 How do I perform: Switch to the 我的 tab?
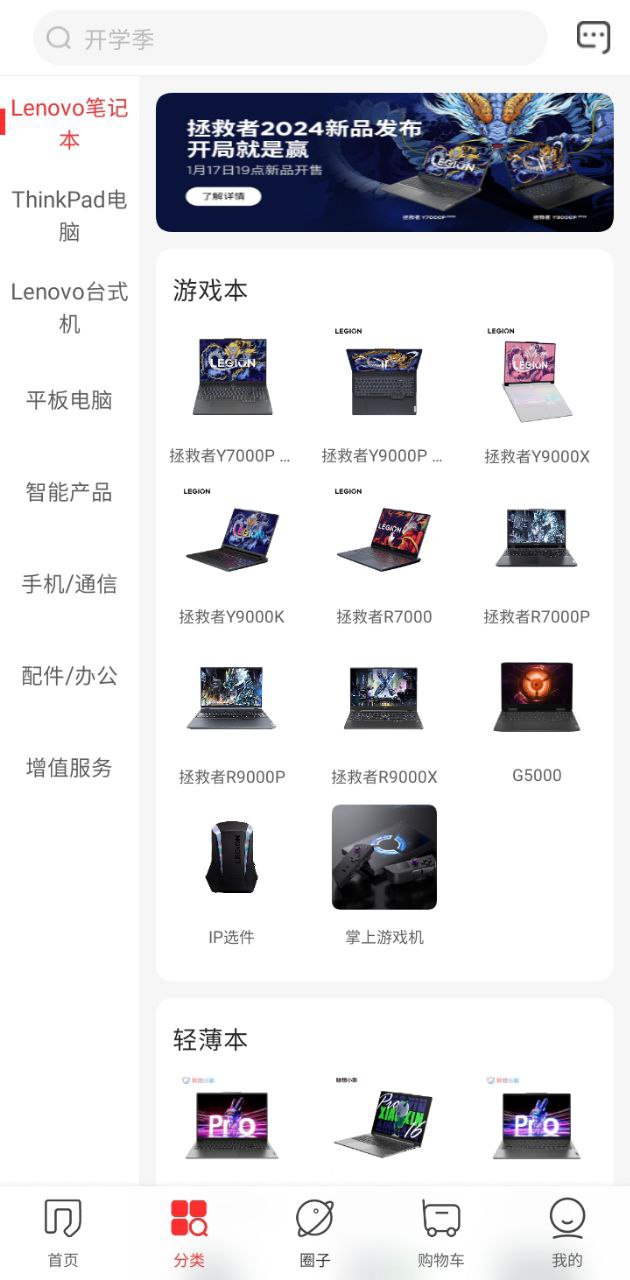coord(567,1233)
